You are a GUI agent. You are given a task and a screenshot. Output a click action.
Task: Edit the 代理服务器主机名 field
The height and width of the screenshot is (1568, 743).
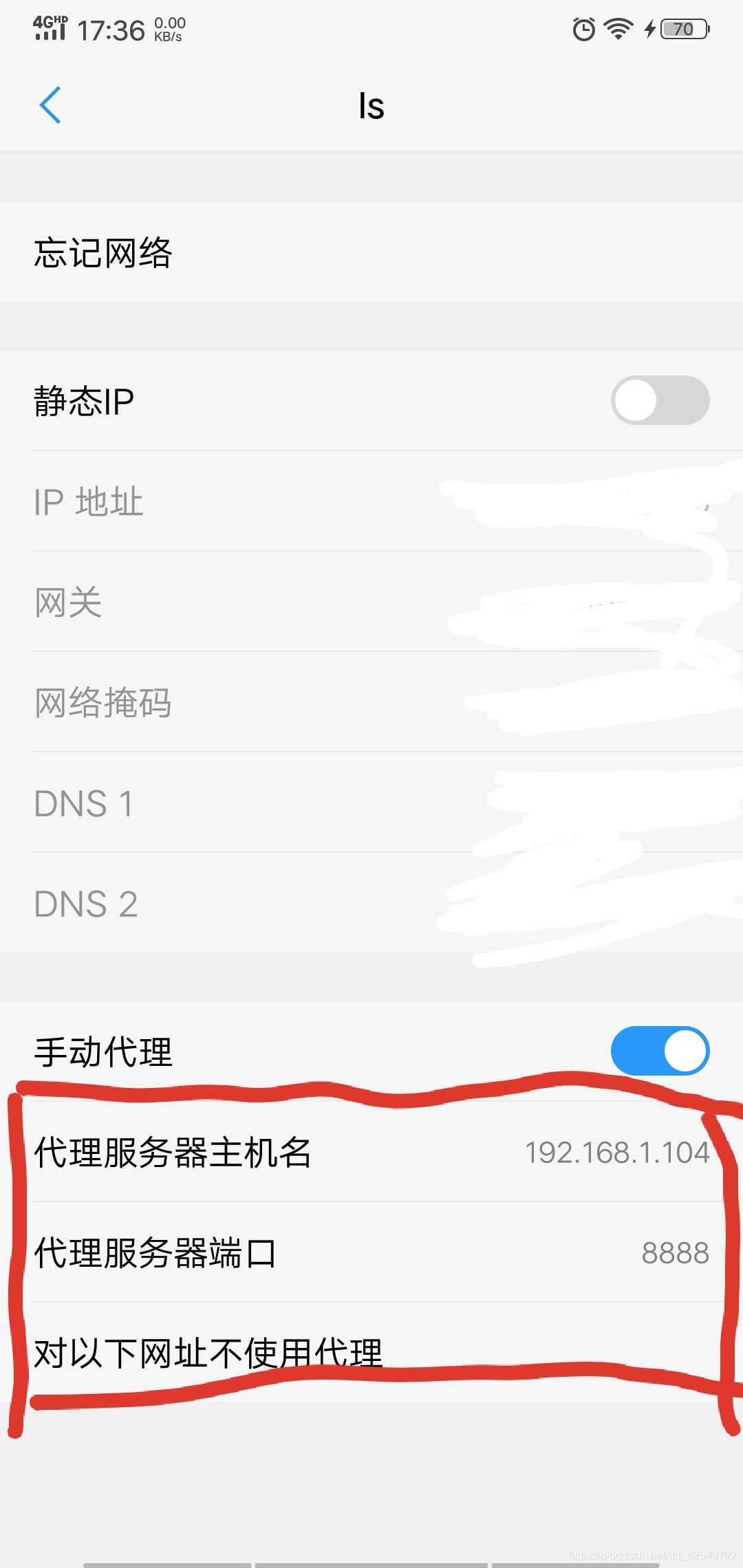point(371,1152)
